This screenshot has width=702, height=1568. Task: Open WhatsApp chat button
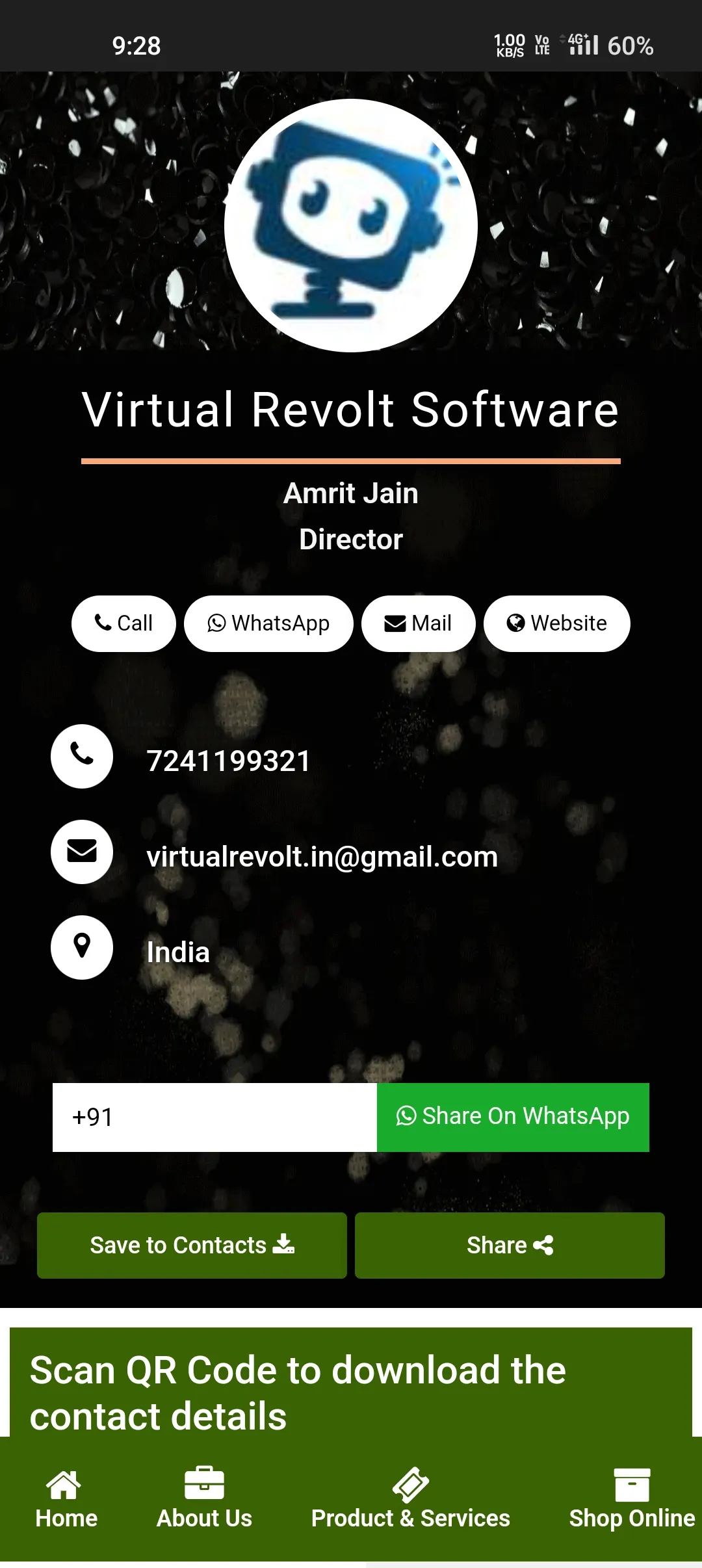(x=268, y=623)
